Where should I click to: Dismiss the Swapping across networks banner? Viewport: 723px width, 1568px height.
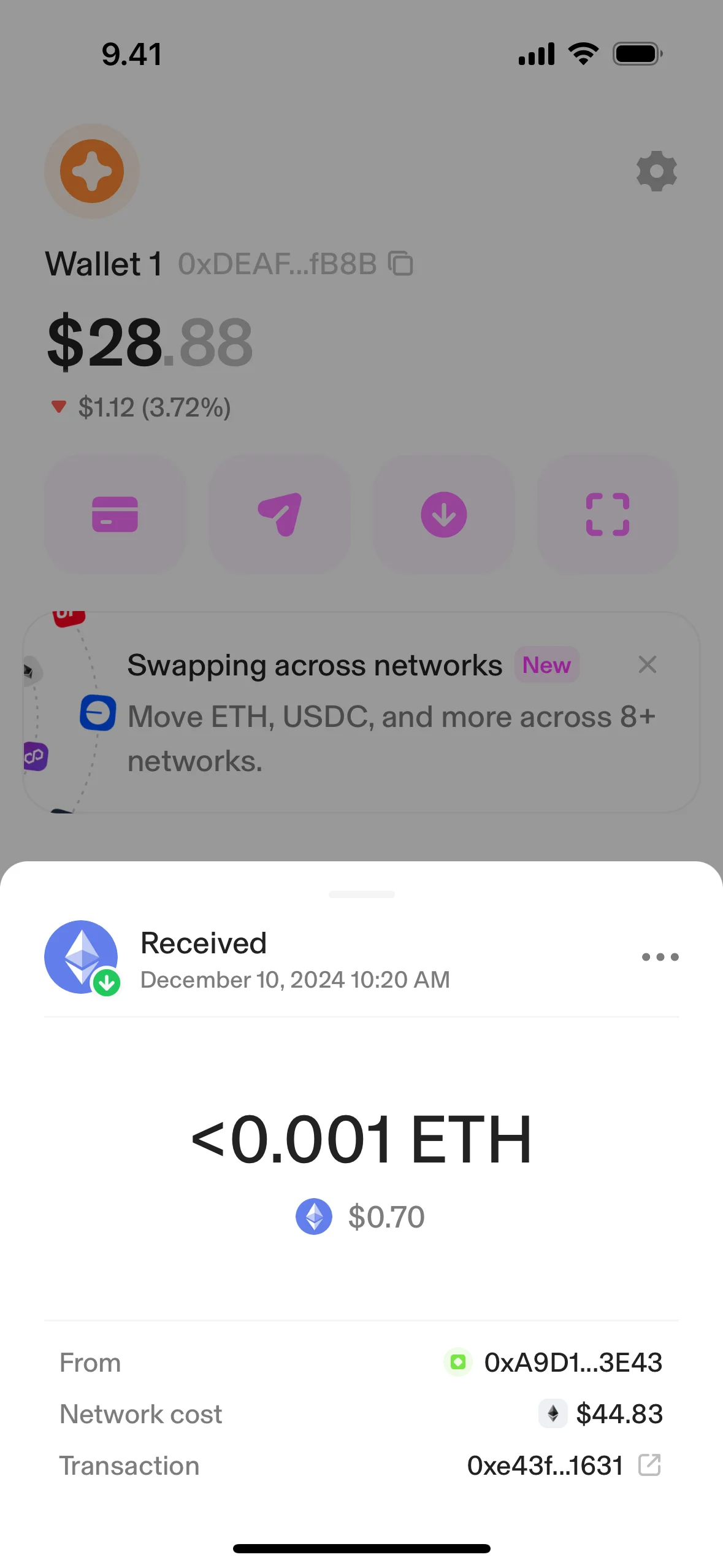[648, 665]
